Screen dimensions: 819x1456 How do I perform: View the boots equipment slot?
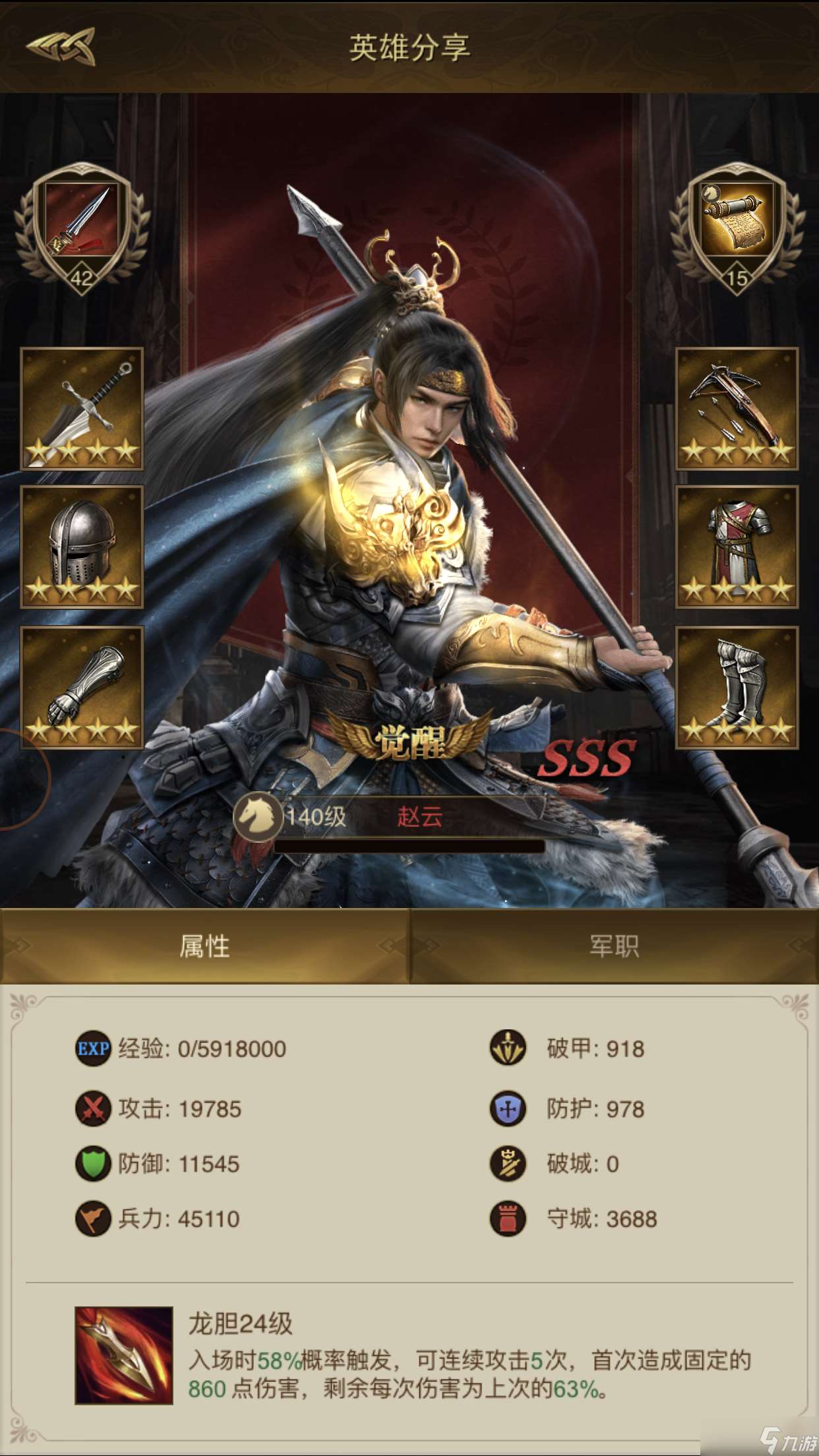click(x=737, y=687)
